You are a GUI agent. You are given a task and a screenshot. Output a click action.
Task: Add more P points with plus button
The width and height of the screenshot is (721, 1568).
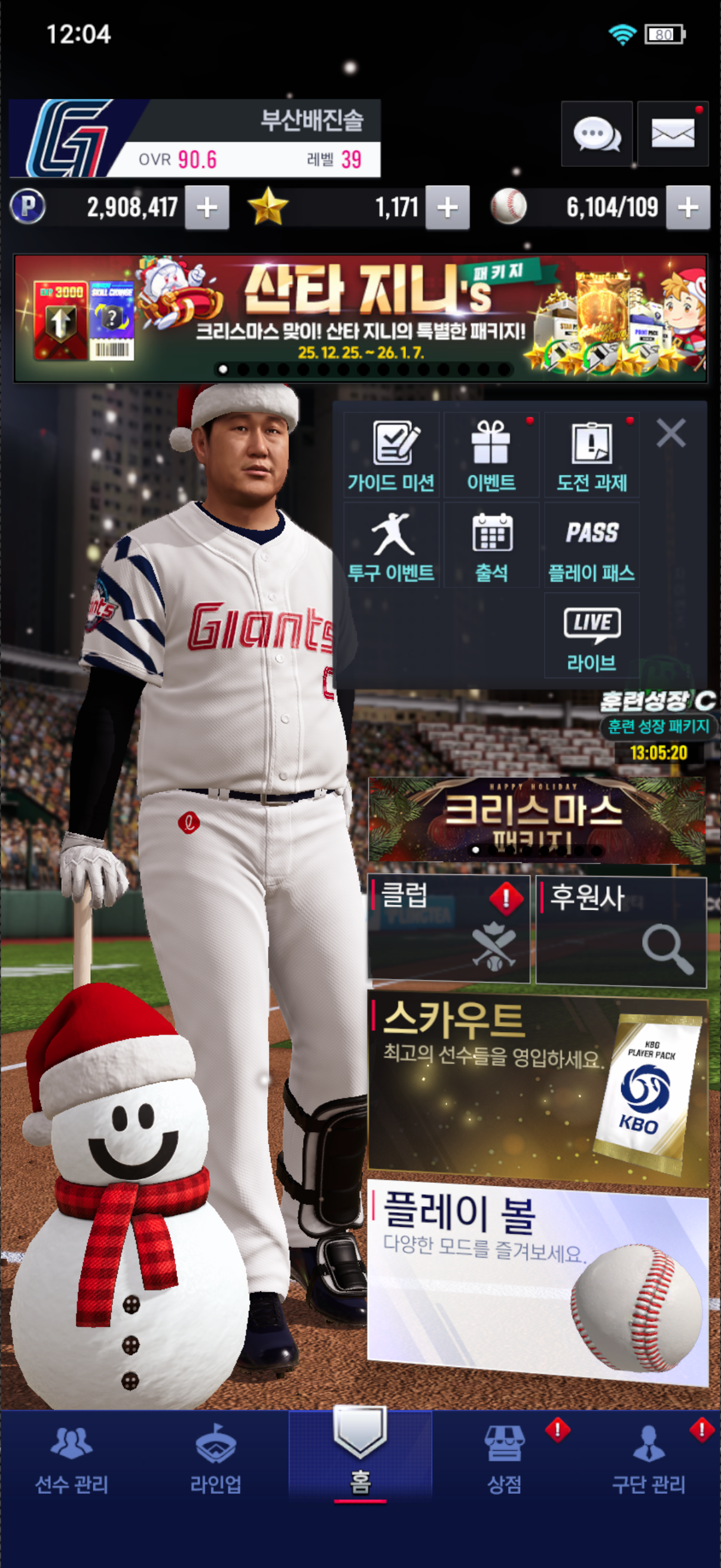207,208
